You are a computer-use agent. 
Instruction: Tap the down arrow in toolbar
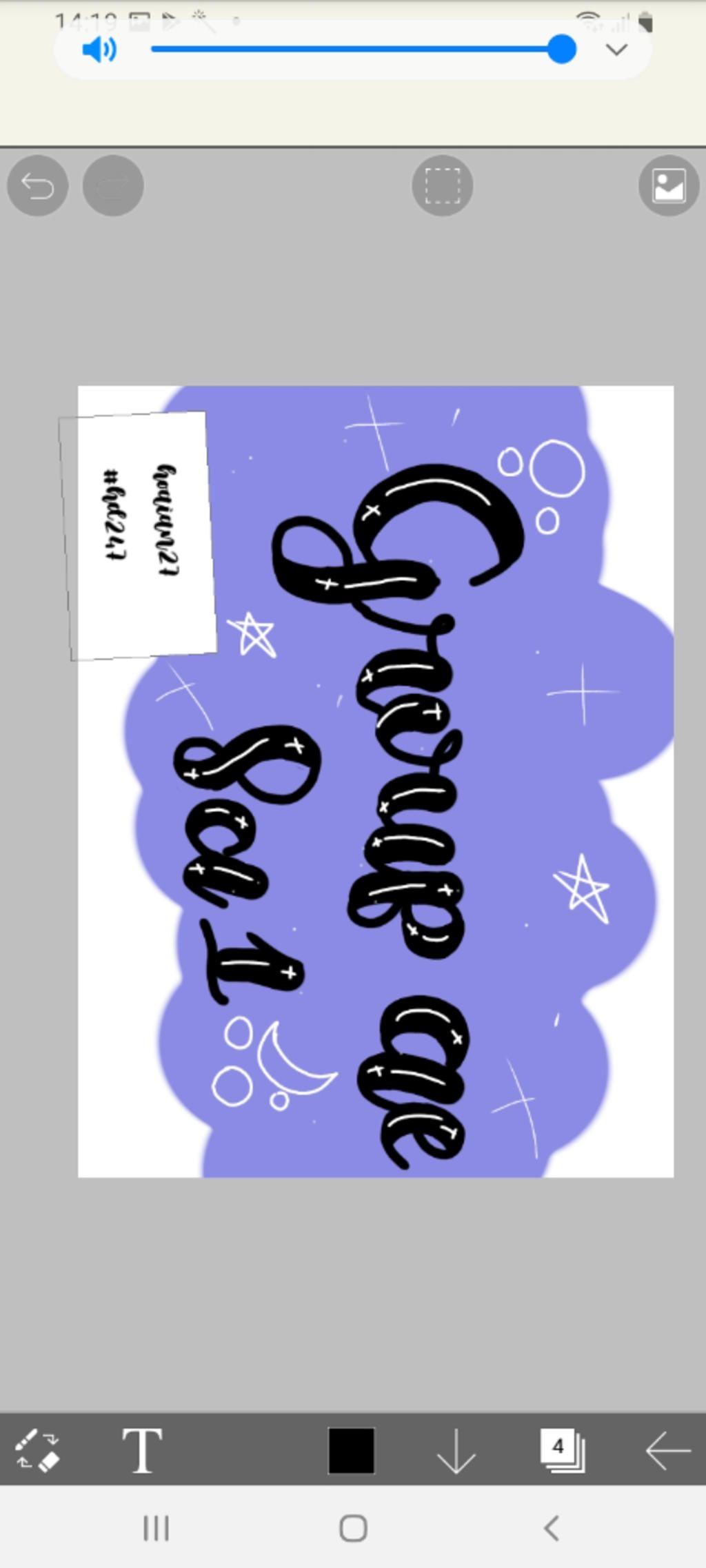[x=456, y=1450]
